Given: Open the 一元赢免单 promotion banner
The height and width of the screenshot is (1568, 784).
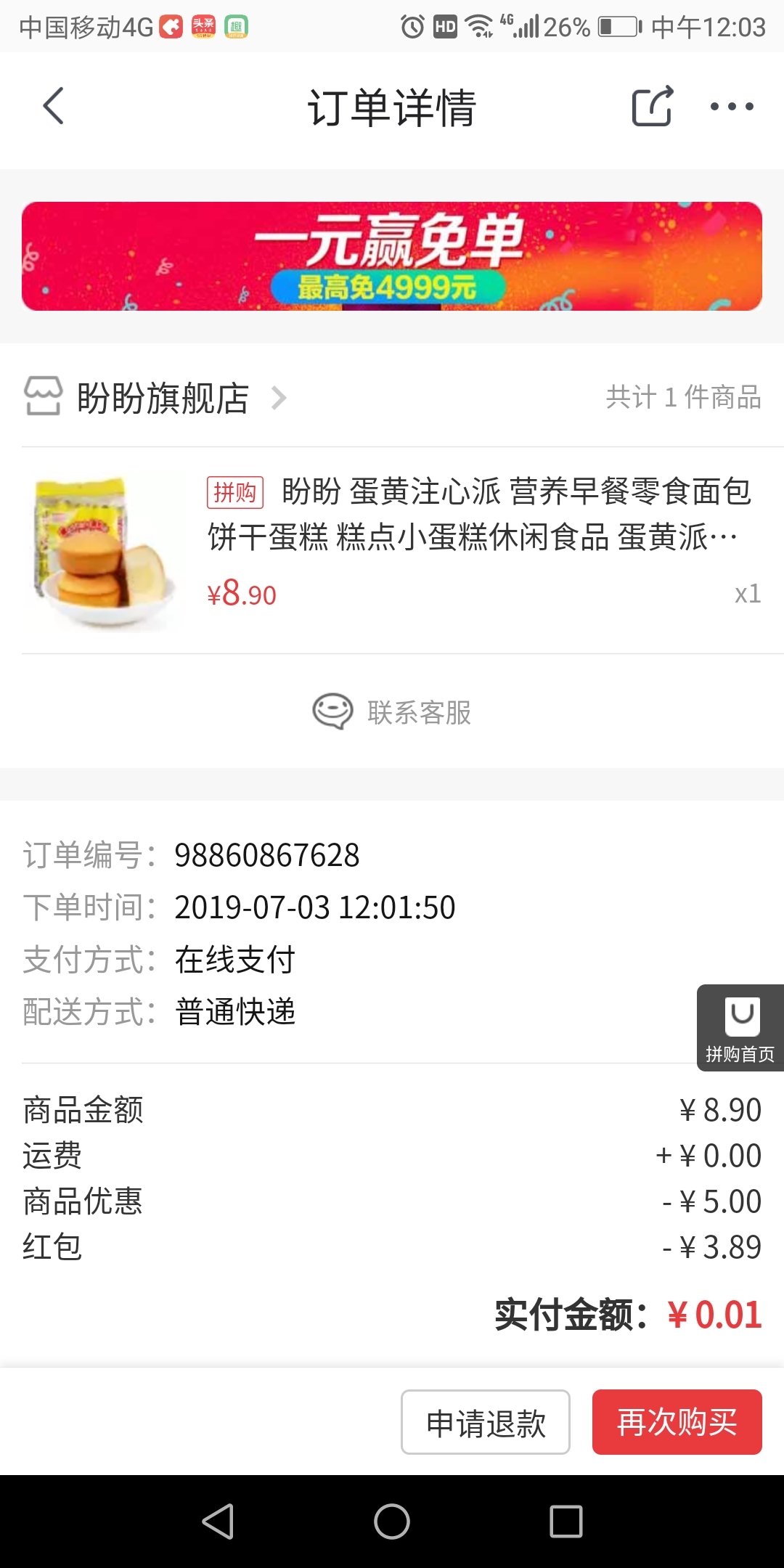Looking at the screenshot, I should point(392,256).
